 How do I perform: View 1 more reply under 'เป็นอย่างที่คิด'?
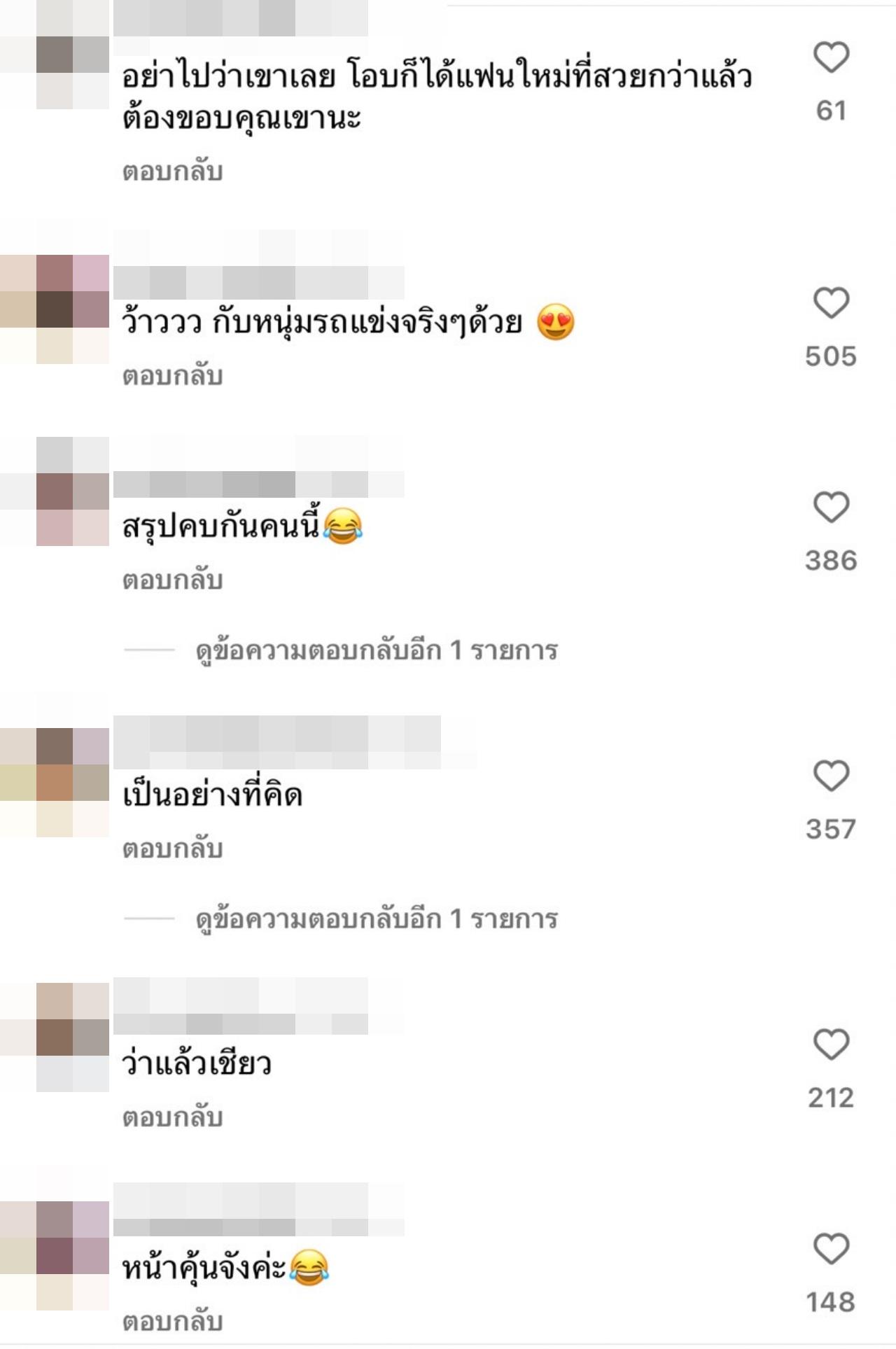[x=376, y=919]
